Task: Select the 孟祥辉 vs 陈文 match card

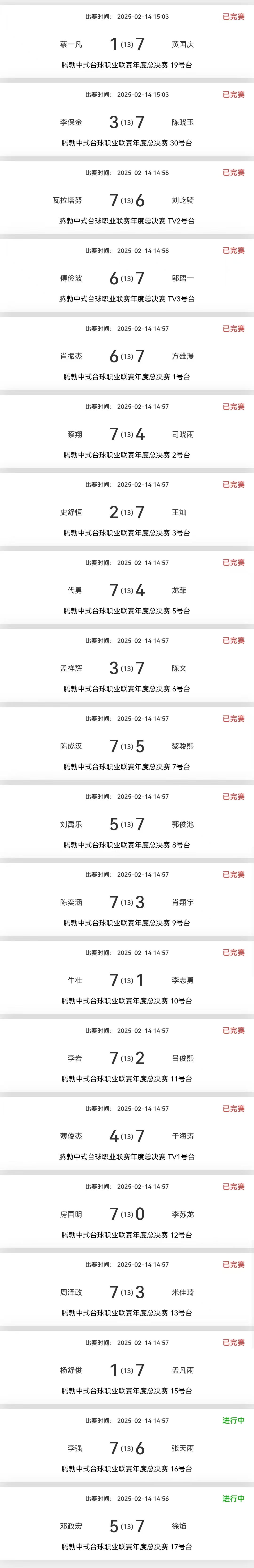Action: click(127, 668)
